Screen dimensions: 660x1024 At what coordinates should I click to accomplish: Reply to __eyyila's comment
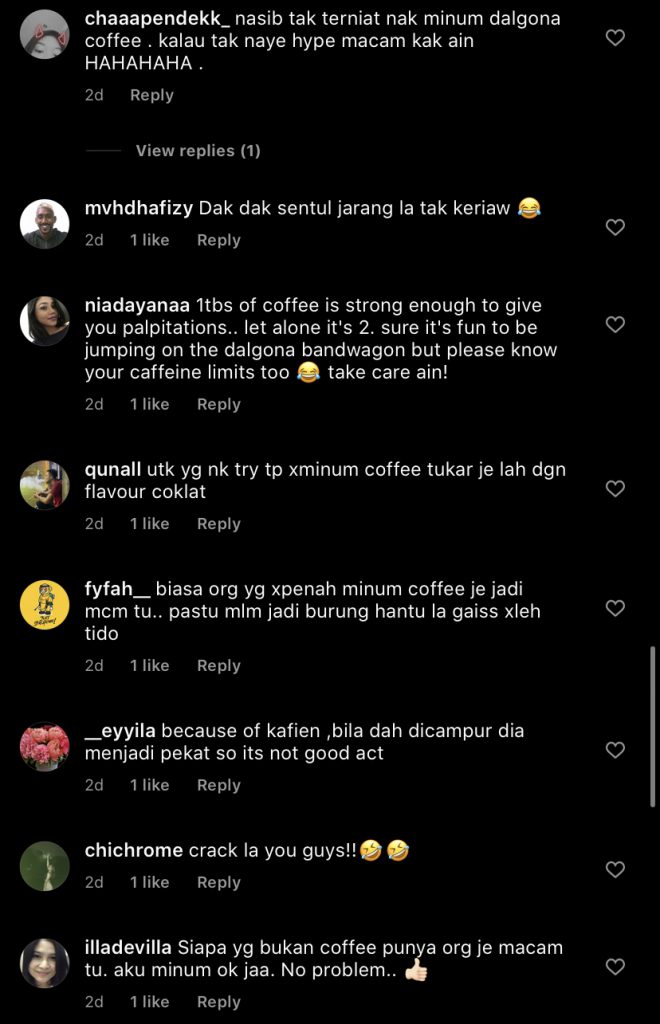pyautogui.click(x=218, y=785)
